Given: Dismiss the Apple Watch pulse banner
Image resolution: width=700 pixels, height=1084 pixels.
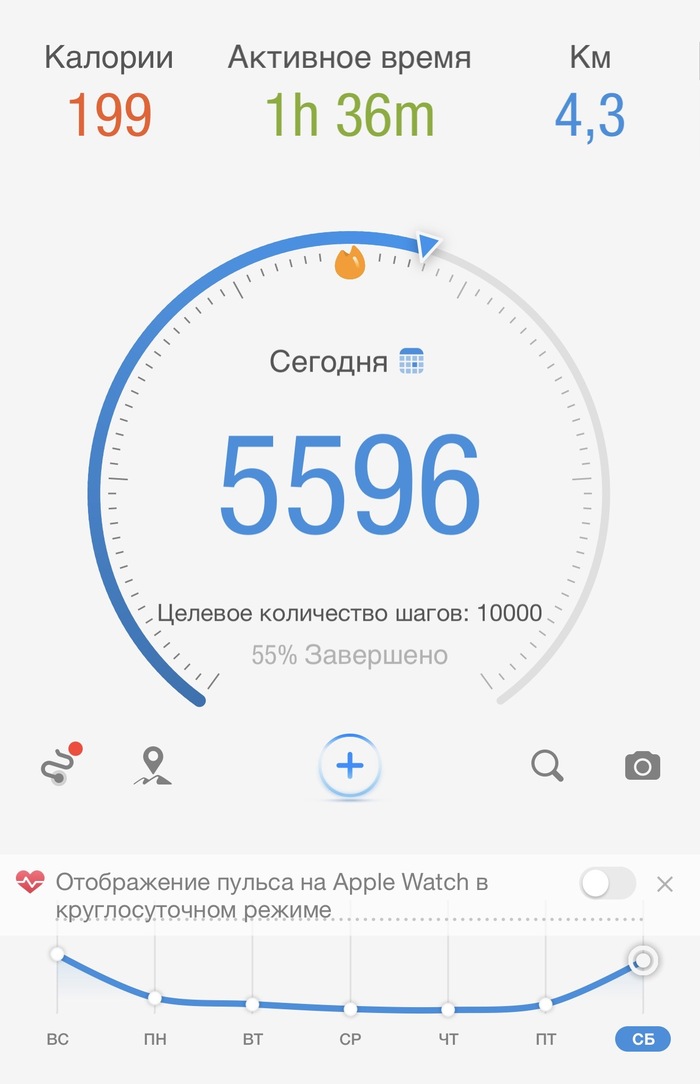Looking at the screenshot, I should 665,884.
